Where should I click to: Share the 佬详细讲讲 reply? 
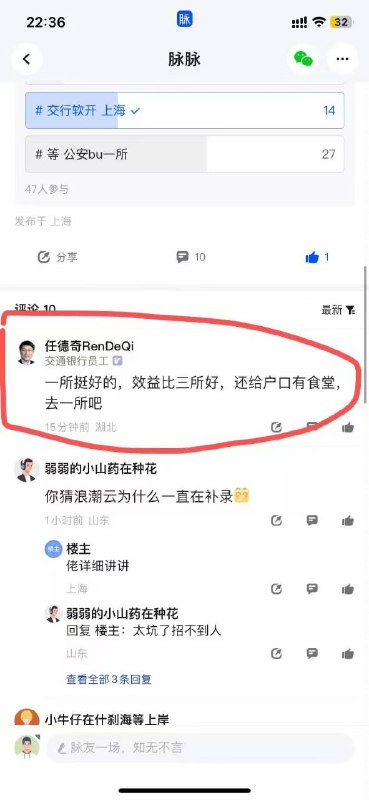[x=276, y=589]
